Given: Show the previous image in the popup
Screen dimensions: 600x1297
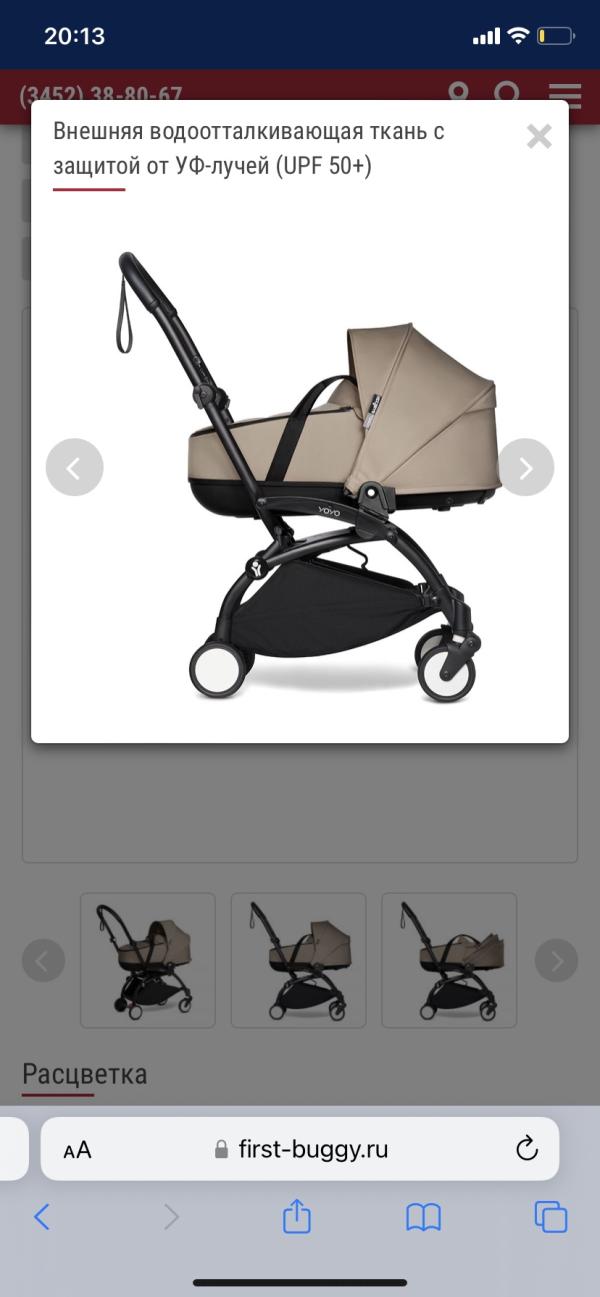Looking at the screenshot, I should point(75,467).
